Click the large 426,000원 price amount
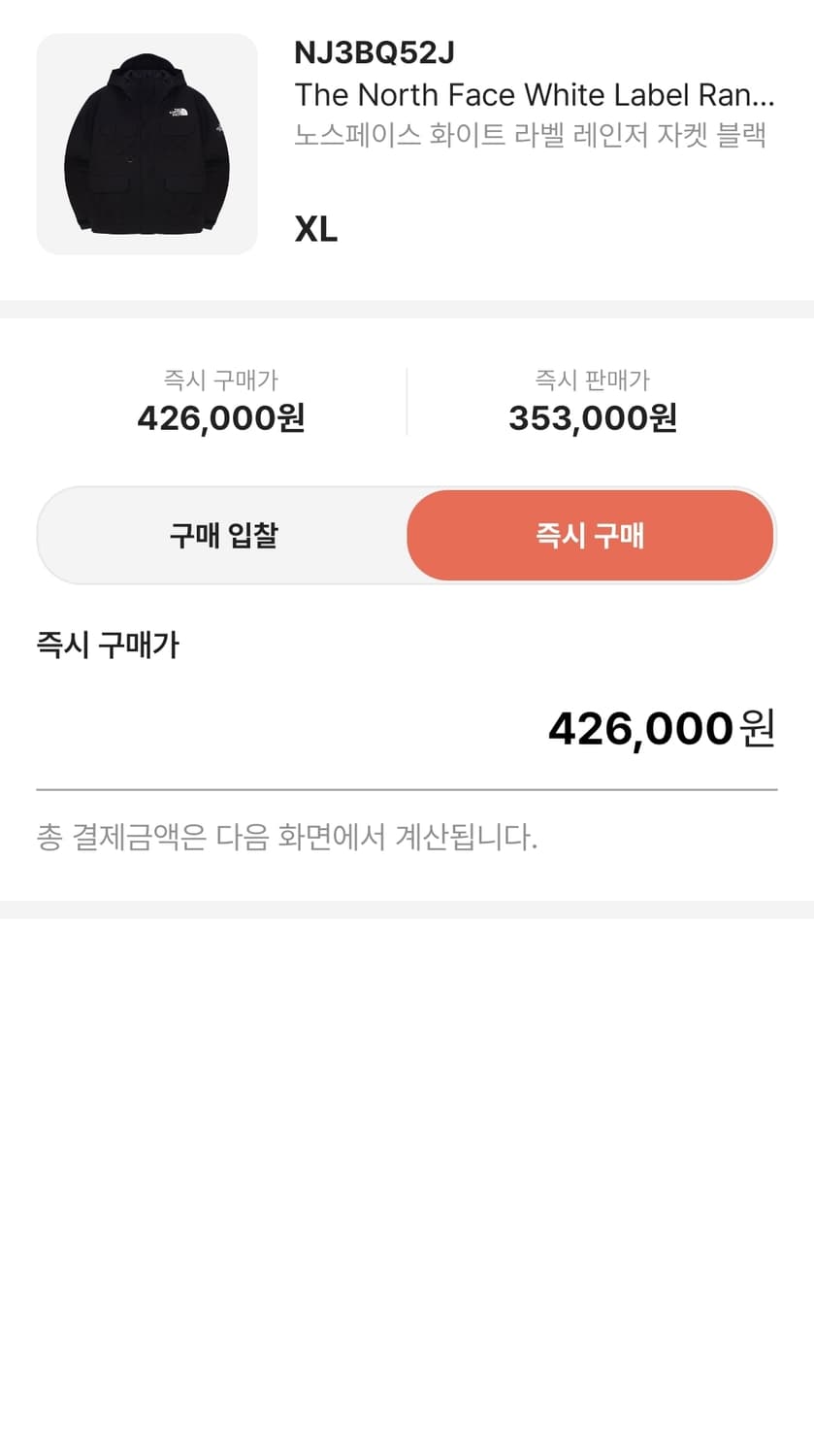Viewport: 814px width, 1456px height. tap(640, 729)
